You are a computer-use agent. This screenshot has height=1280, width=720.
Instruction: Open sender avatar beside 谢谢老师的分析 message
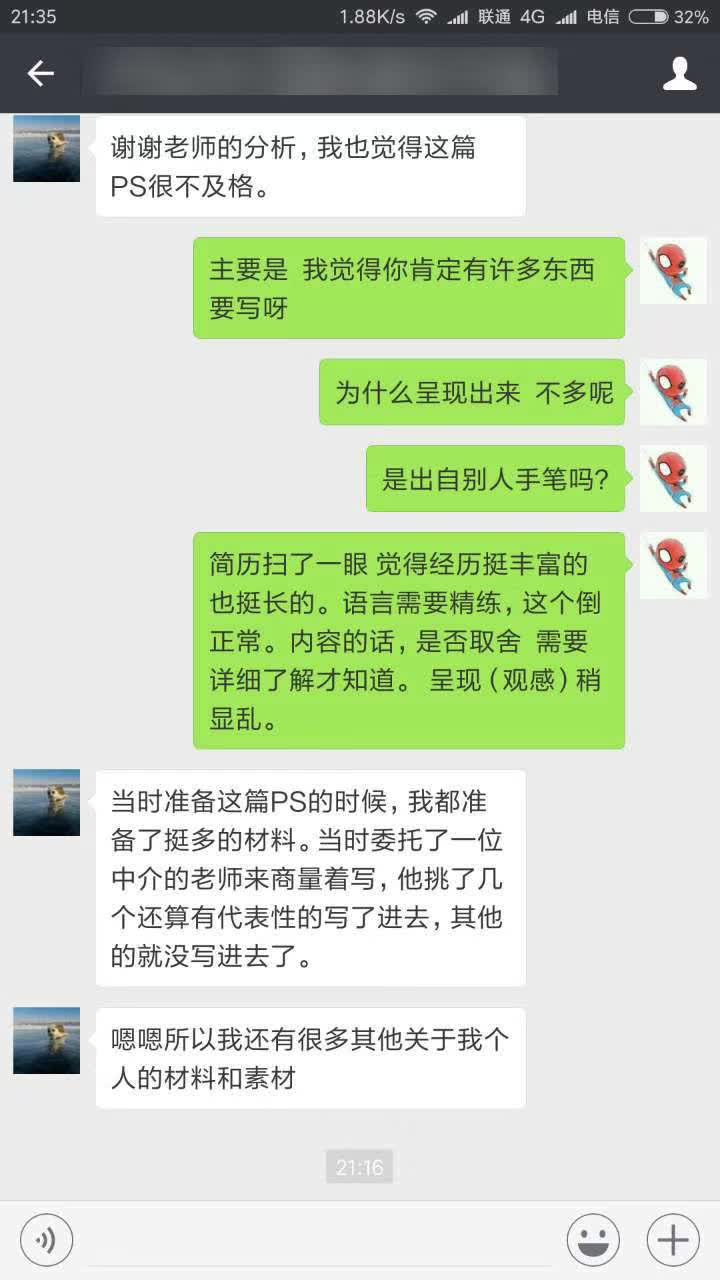coord(46,149)
